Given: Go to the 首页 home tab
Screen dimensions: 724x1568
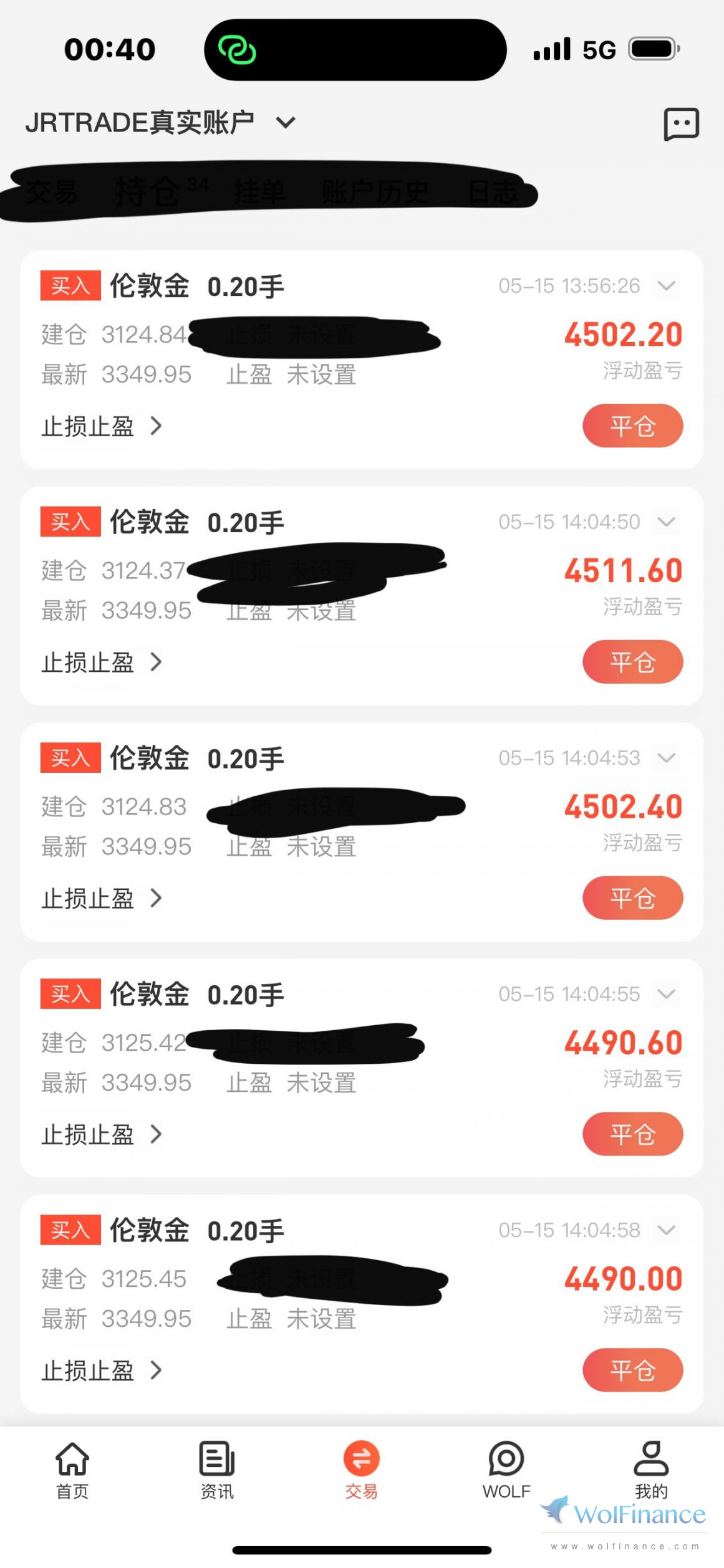Looking at the screenshot, I should pos(72,1470).
